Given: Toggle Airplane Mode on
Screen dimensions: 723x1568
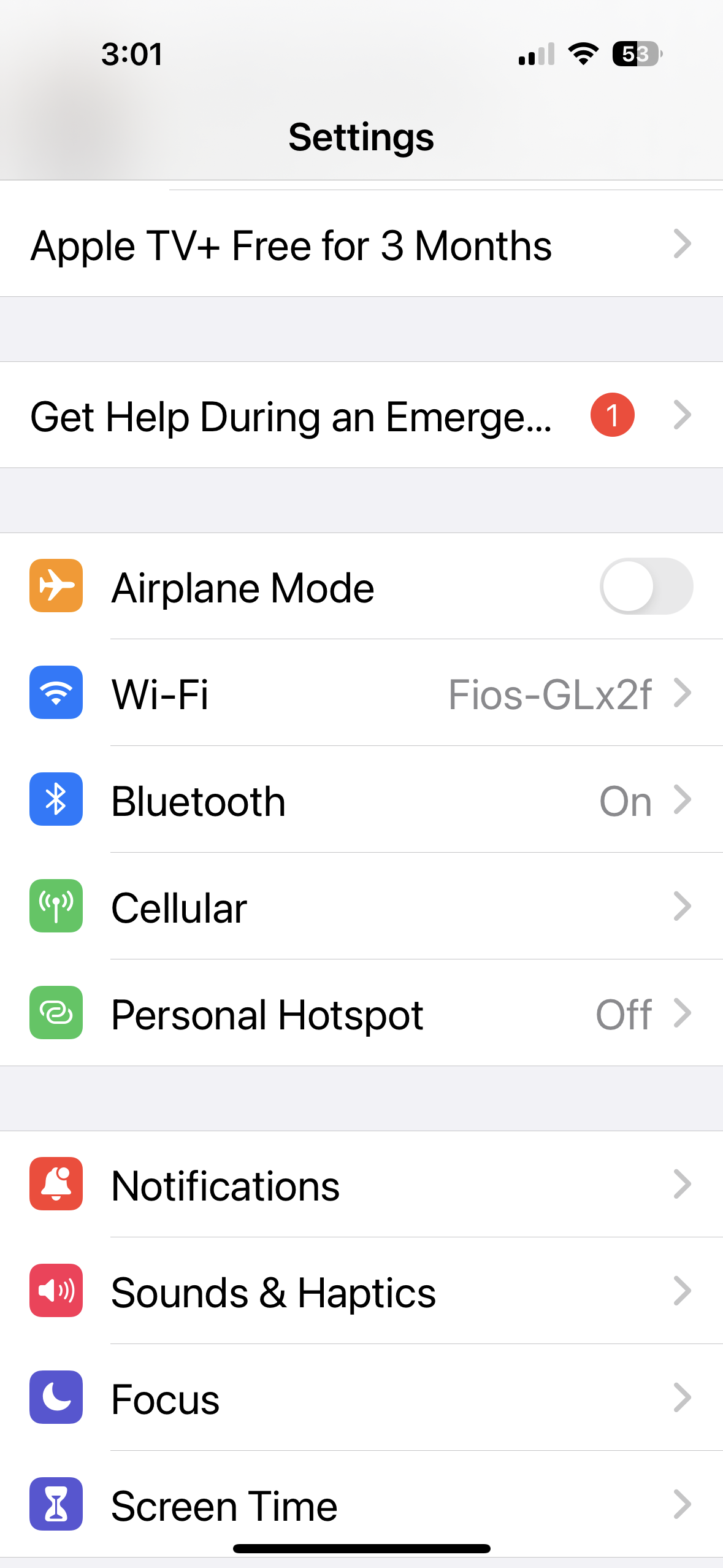Looking at the screenshot, I should 646,586.
